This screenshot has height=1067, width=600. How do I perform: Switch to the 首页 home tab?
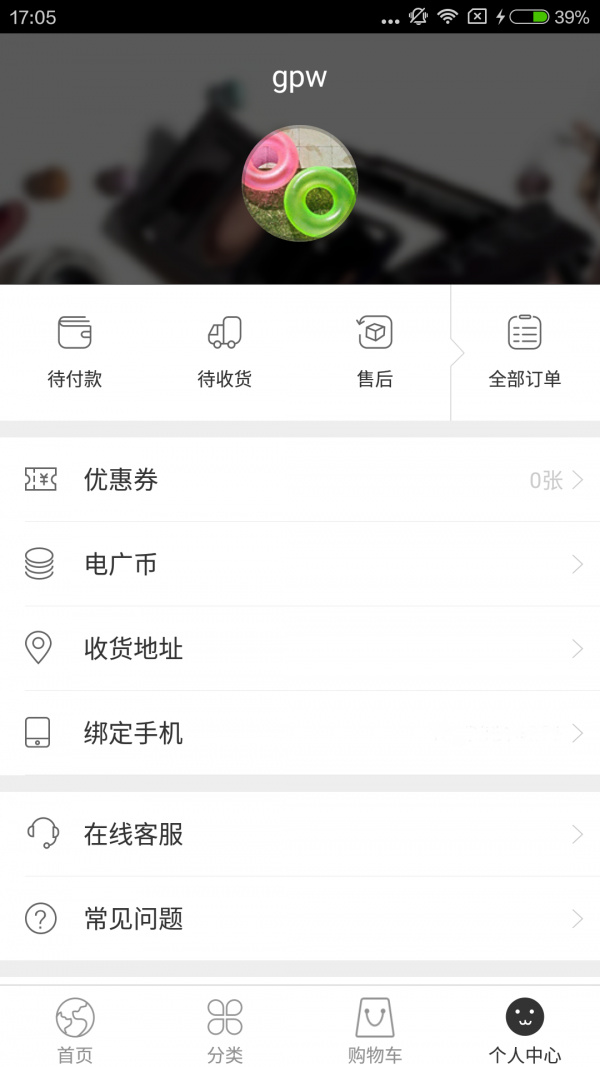point(75,1028)
